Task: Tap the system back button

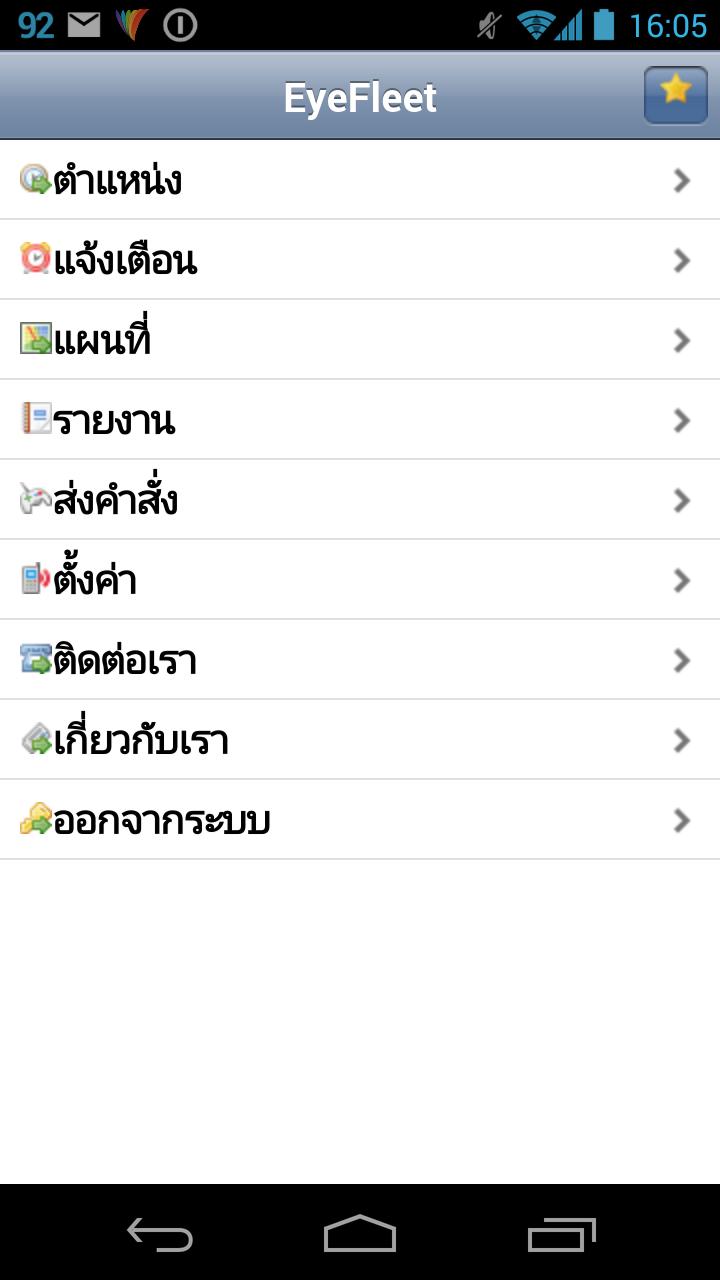Action: click(160, 1234)
